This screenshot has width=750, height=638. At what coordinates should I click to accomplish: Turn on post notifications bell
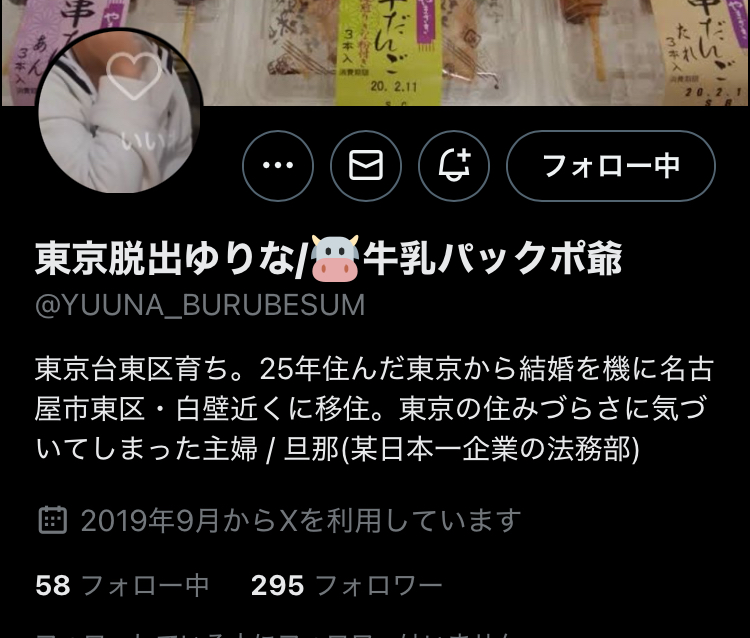click(453, 166)
